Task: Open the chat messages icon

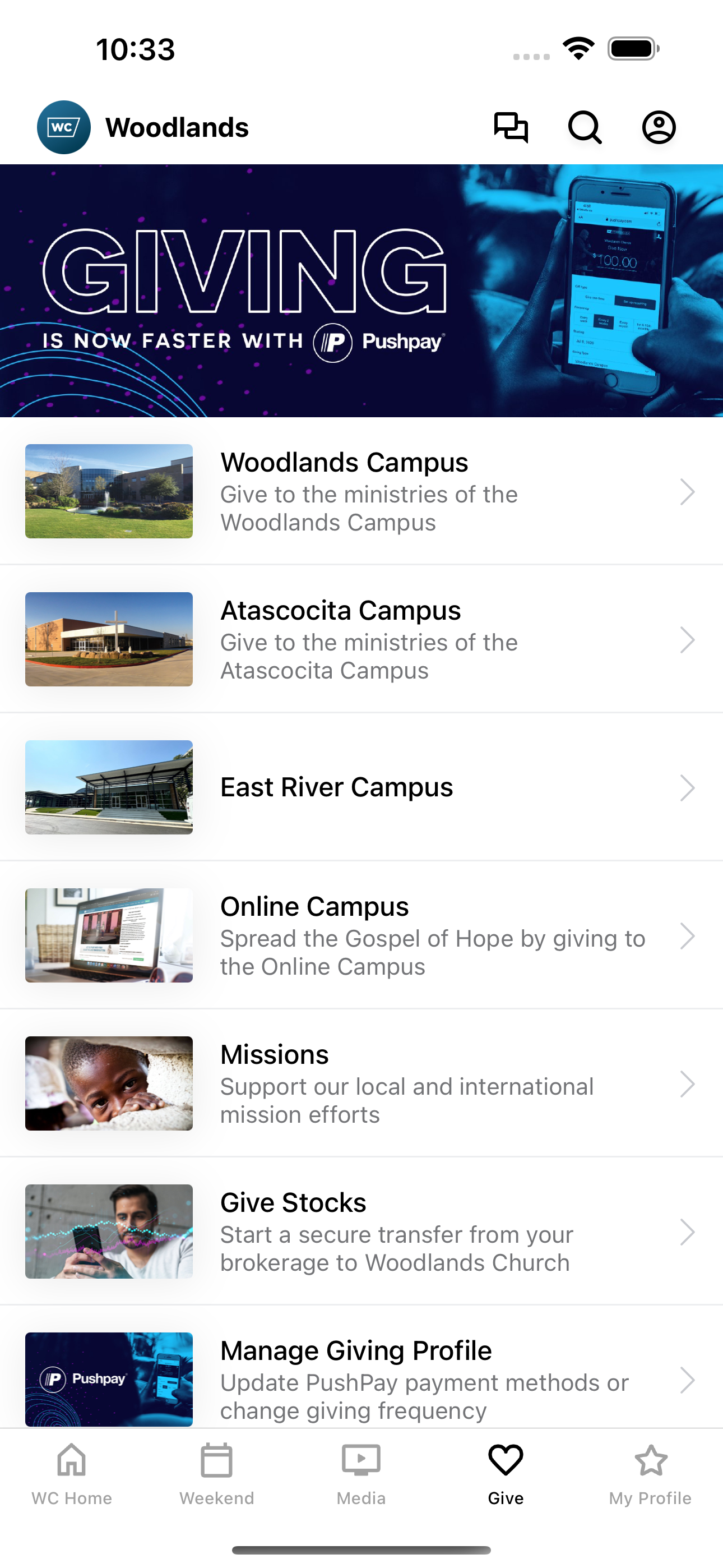Action: point(511,127)
